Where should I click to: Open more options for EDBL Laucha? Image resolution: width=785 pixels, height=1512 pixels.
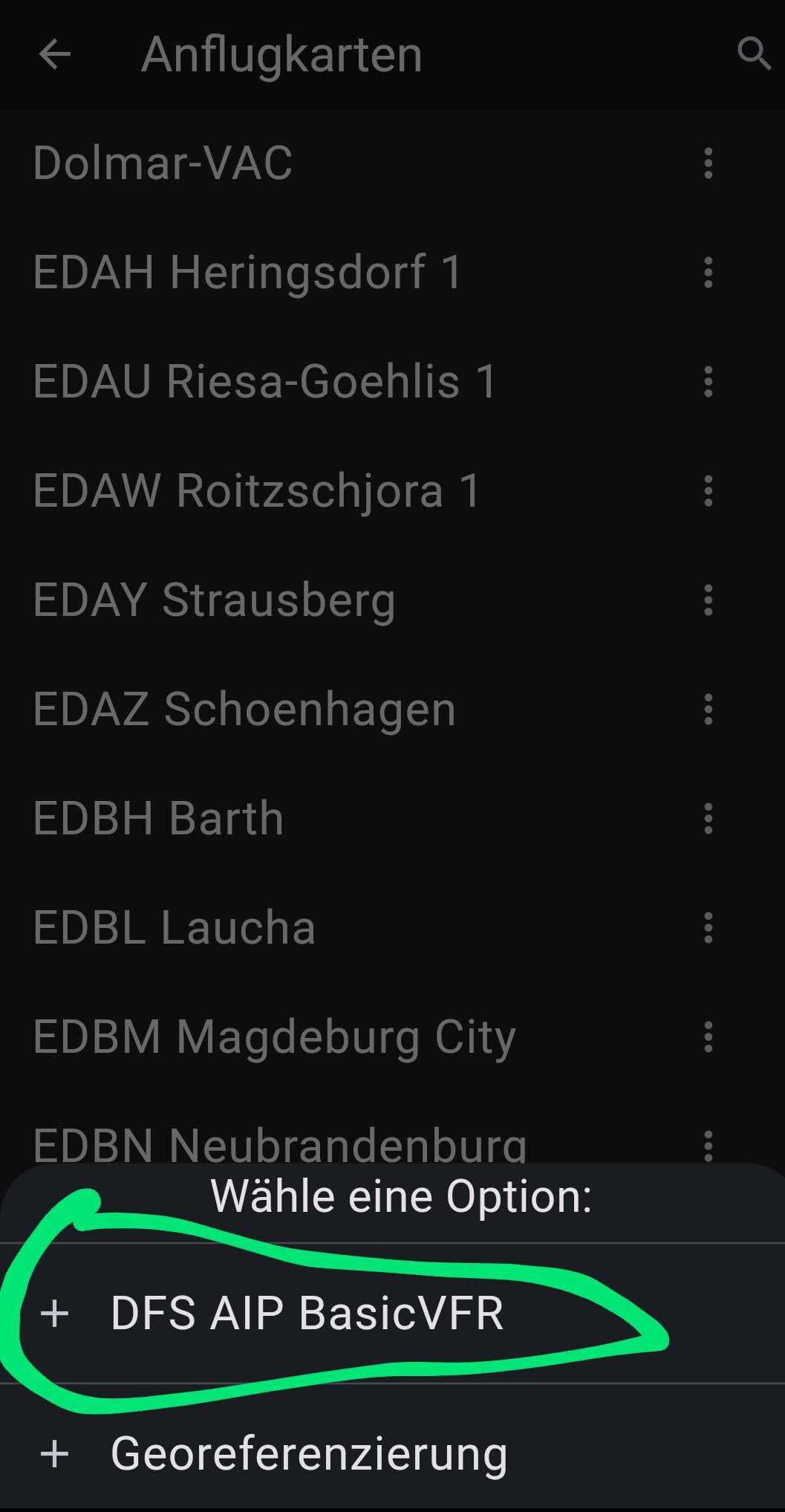tap(708, 927)
